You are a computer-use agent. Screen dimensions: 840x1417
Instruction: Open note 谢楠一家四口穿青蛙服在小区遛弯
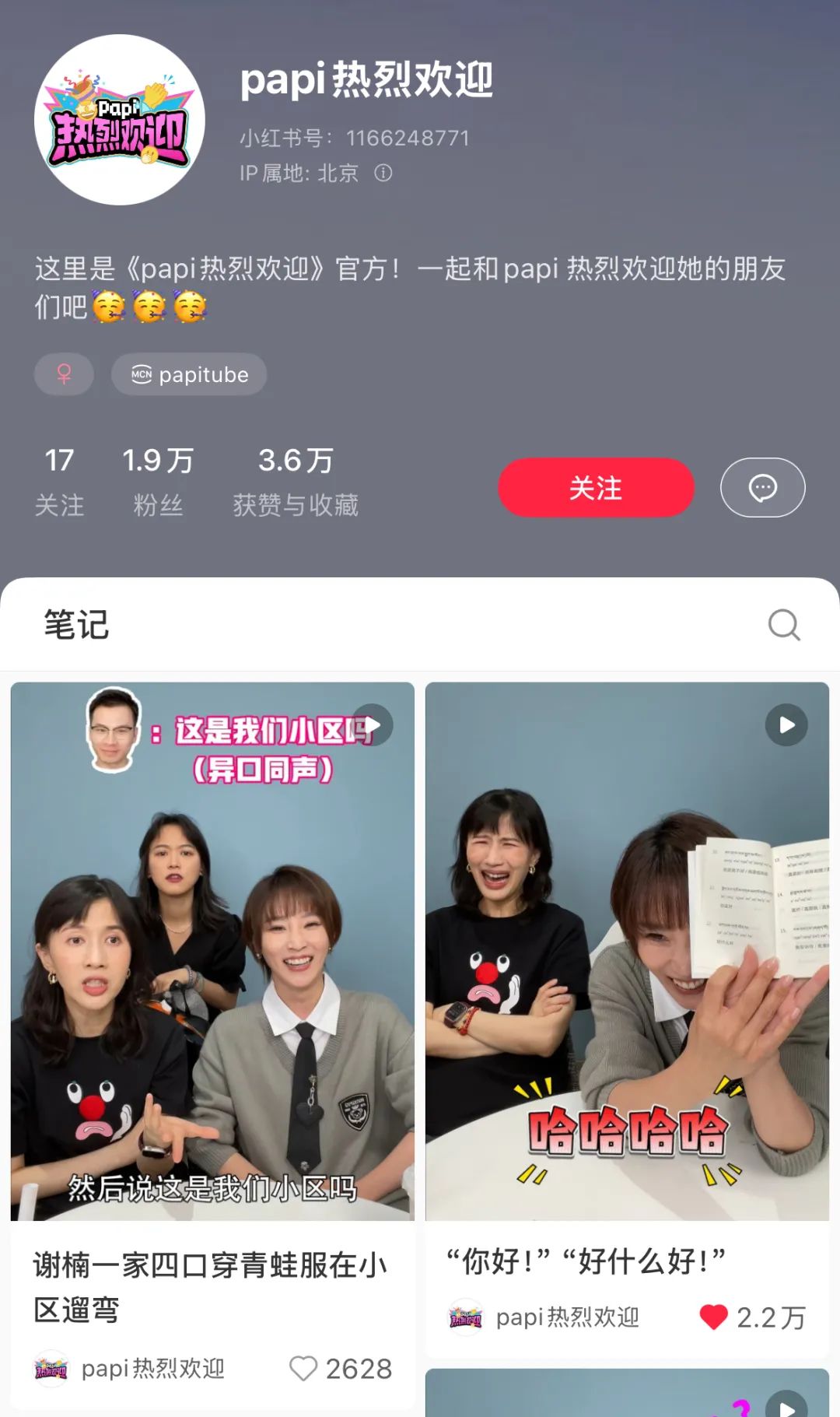pos(212,951)
